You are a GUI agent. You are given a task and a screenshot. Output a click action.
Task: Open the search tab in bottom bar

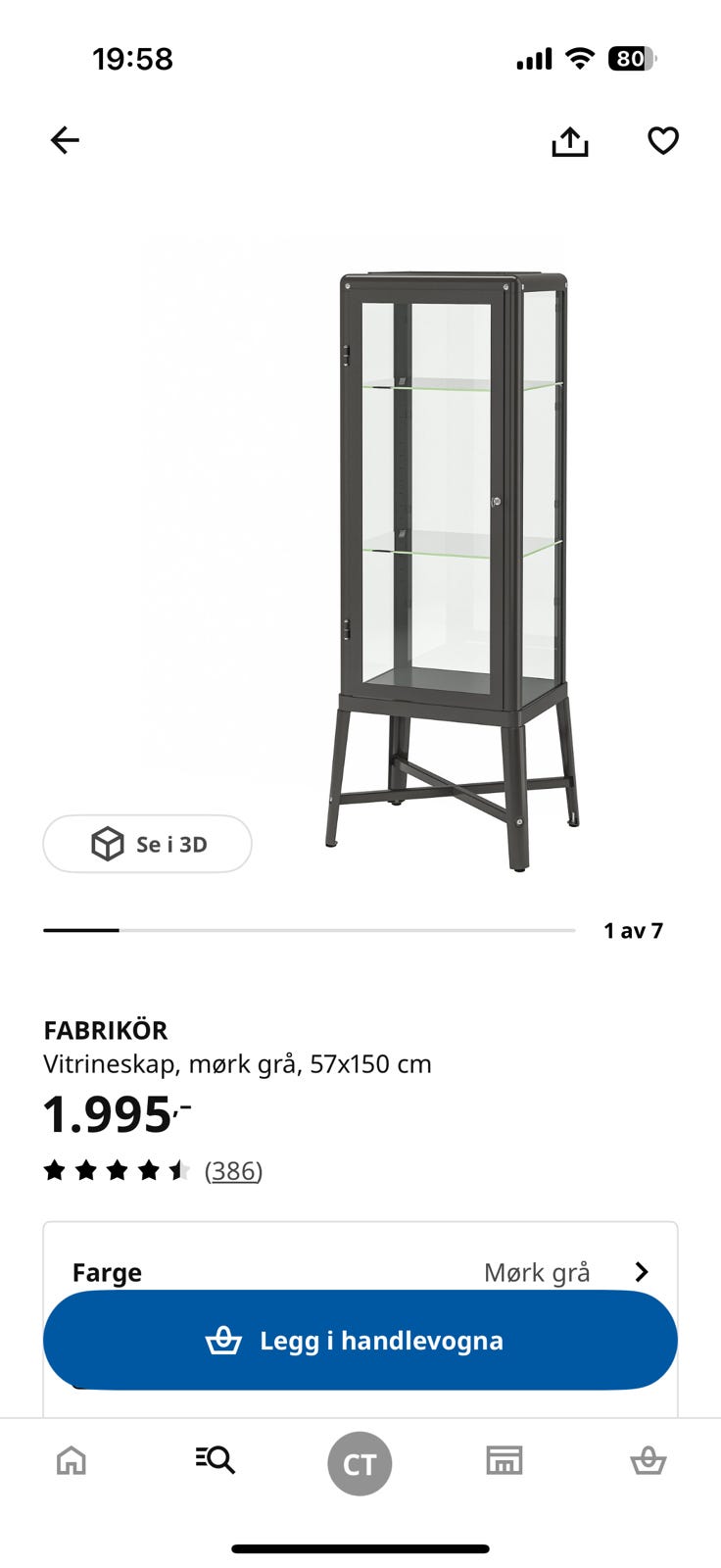click(x=216, y=1461)
